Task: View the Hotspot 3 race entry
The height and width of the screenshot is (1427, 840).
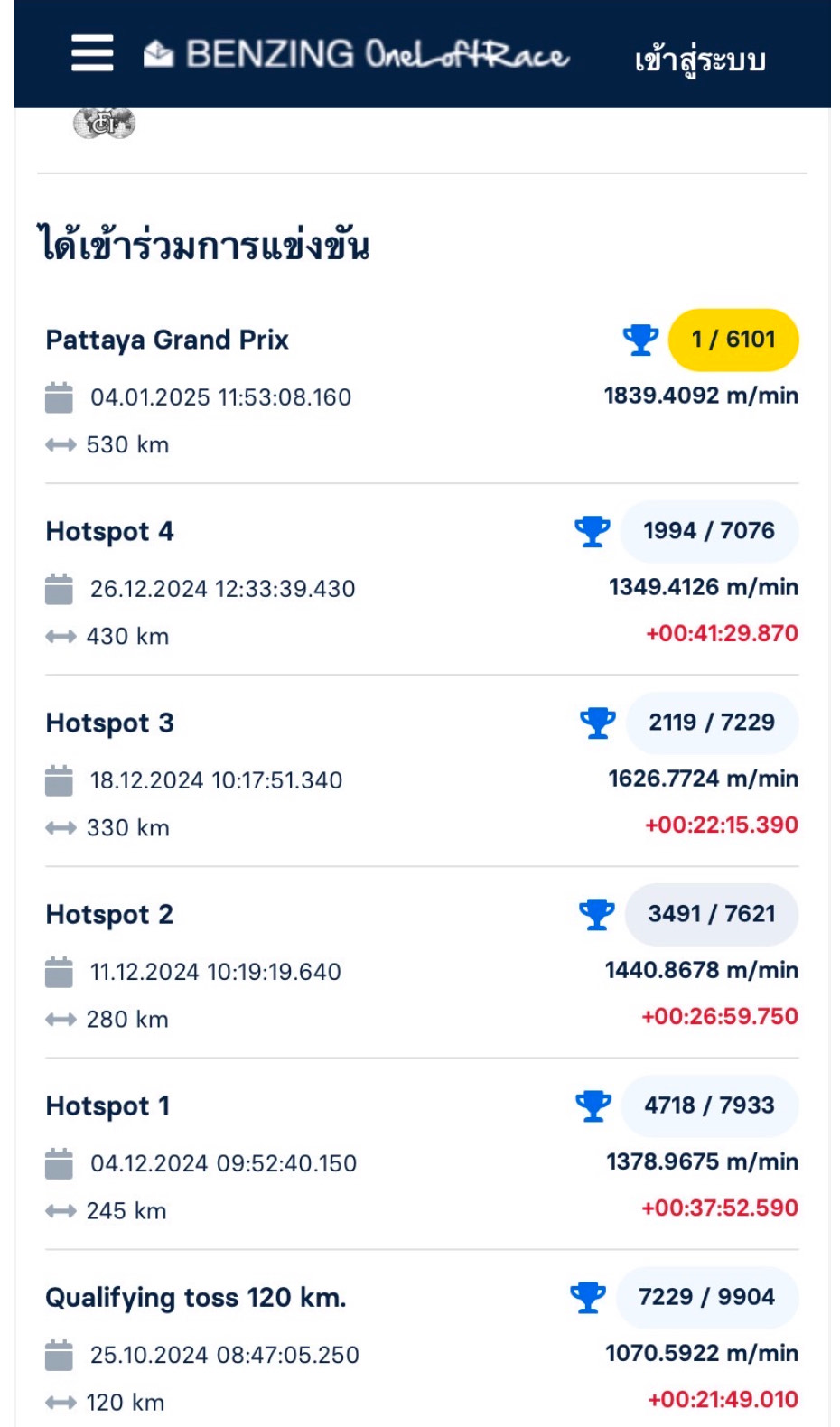Action: (x=422, y=770)
